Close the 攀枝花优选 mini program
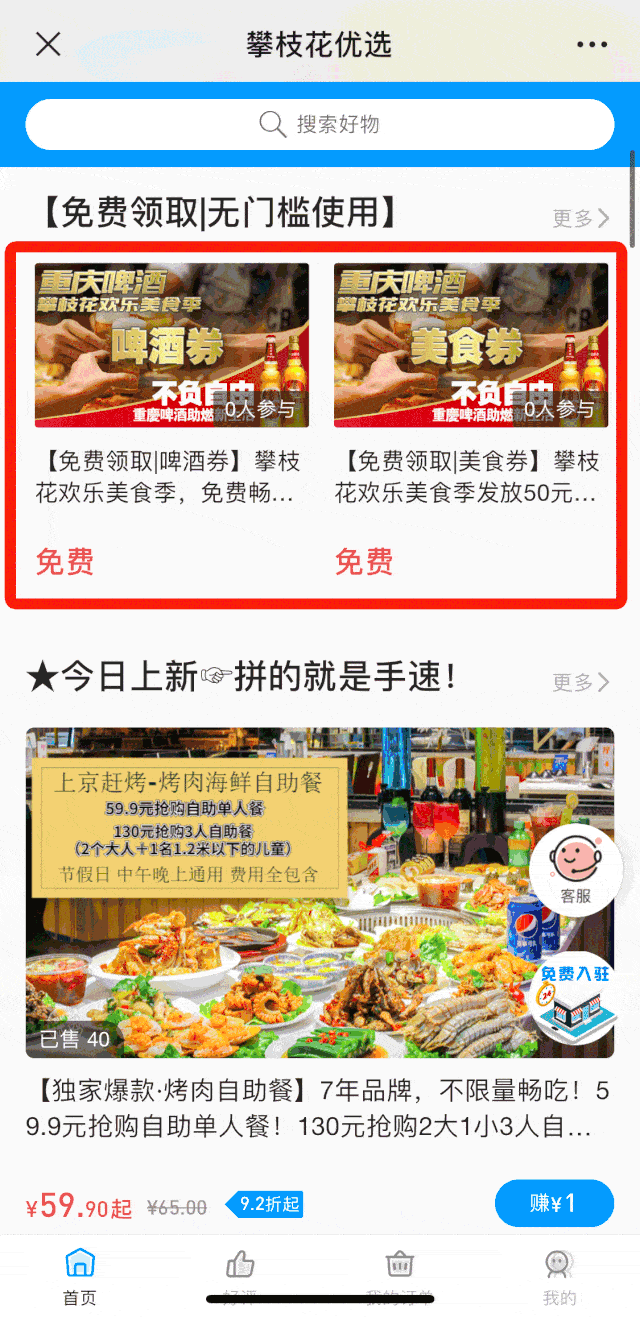The width and height of the screenshot is (640, 1317). (x=48, y=44)
